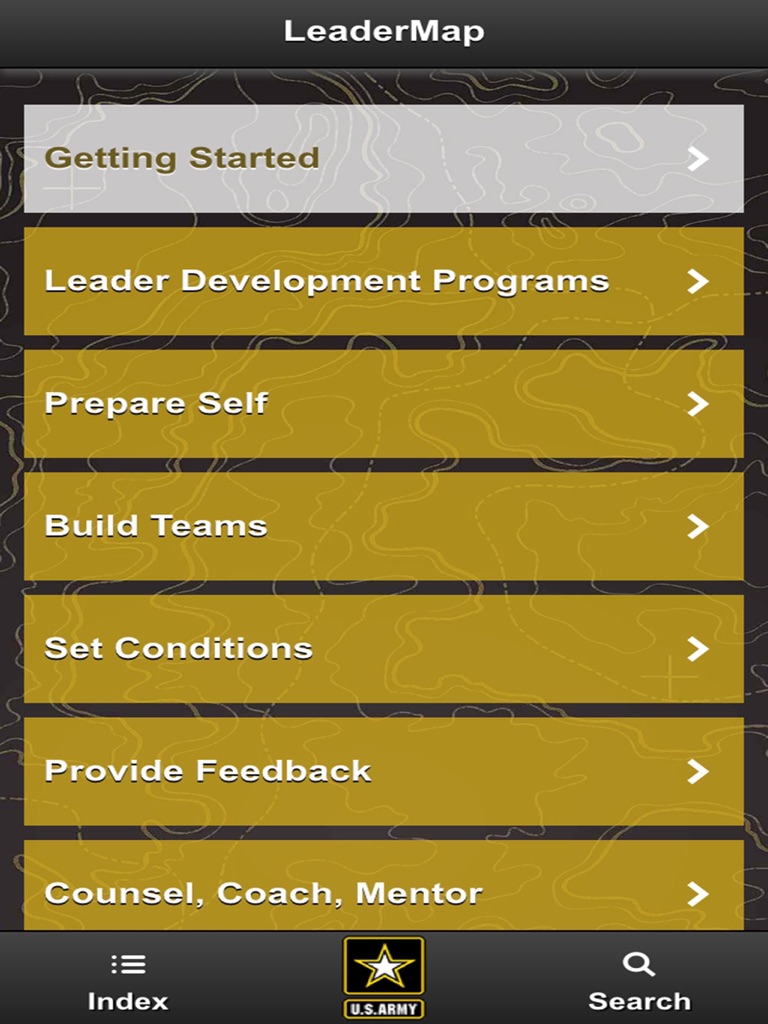Expand Leader Development Programs via its chevron
The image size is (768, 1024).
point(698,280)
